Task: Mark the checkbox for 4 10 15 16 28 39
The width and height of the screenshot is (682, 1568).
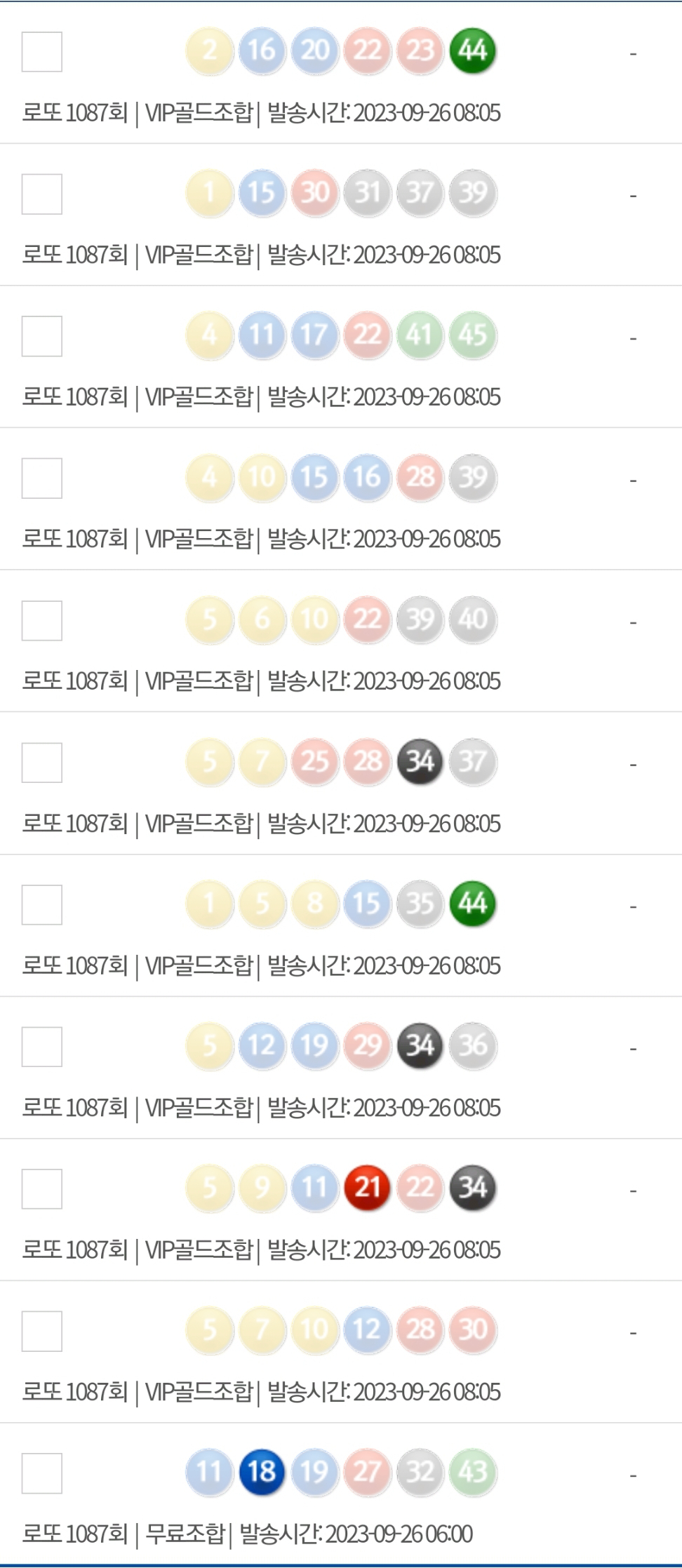Action: point(42,478)
